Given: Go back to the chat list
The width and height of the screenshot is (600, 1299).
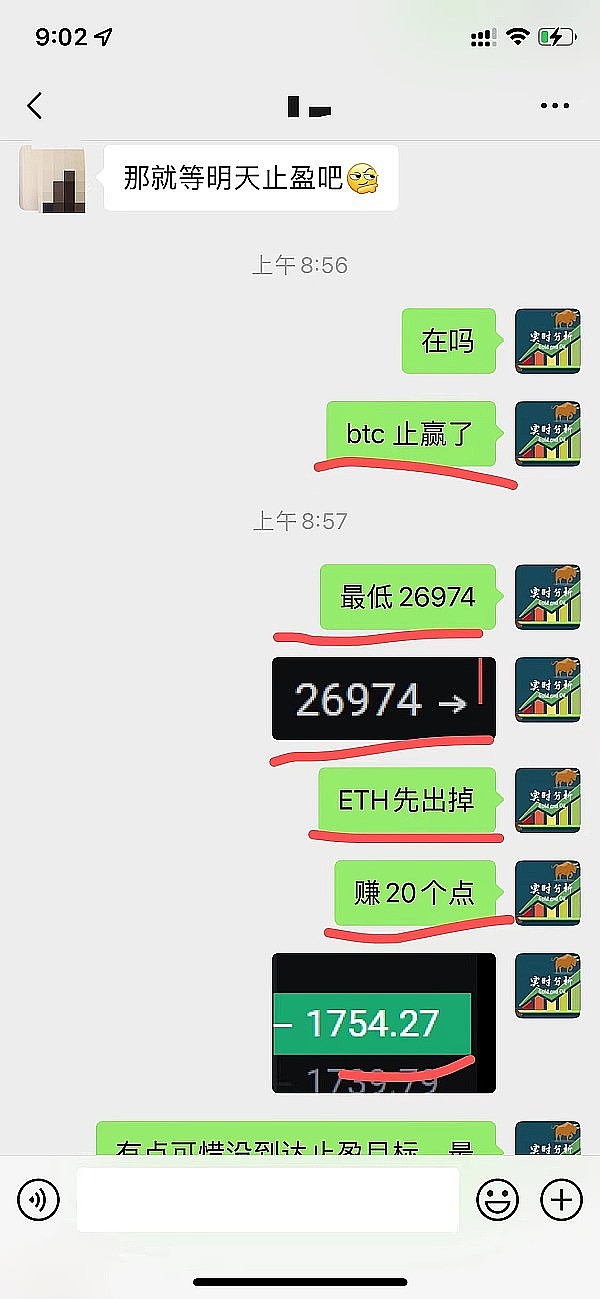Looking at the screenshot, I should coord(35,105).
